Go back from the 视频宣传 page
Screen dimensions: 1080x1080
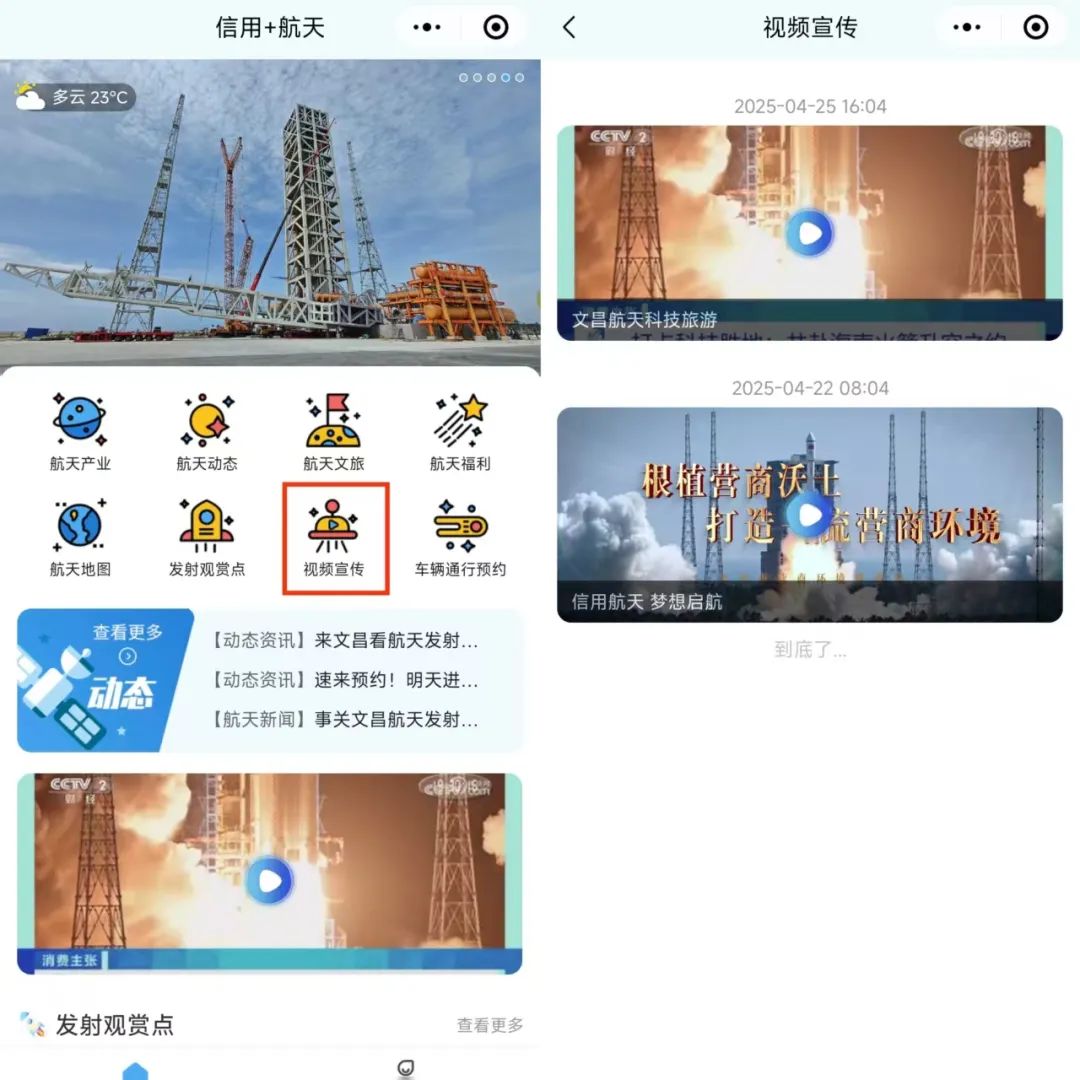click(x=570, y=27)
